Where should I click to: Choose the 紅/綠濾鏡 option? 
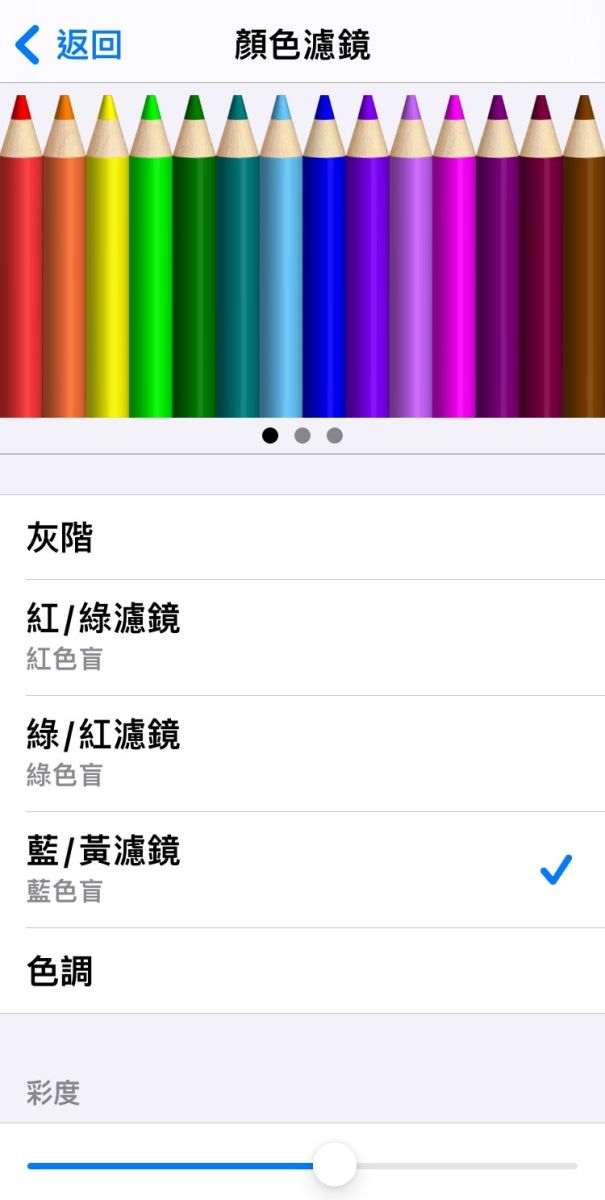(302, 638)
